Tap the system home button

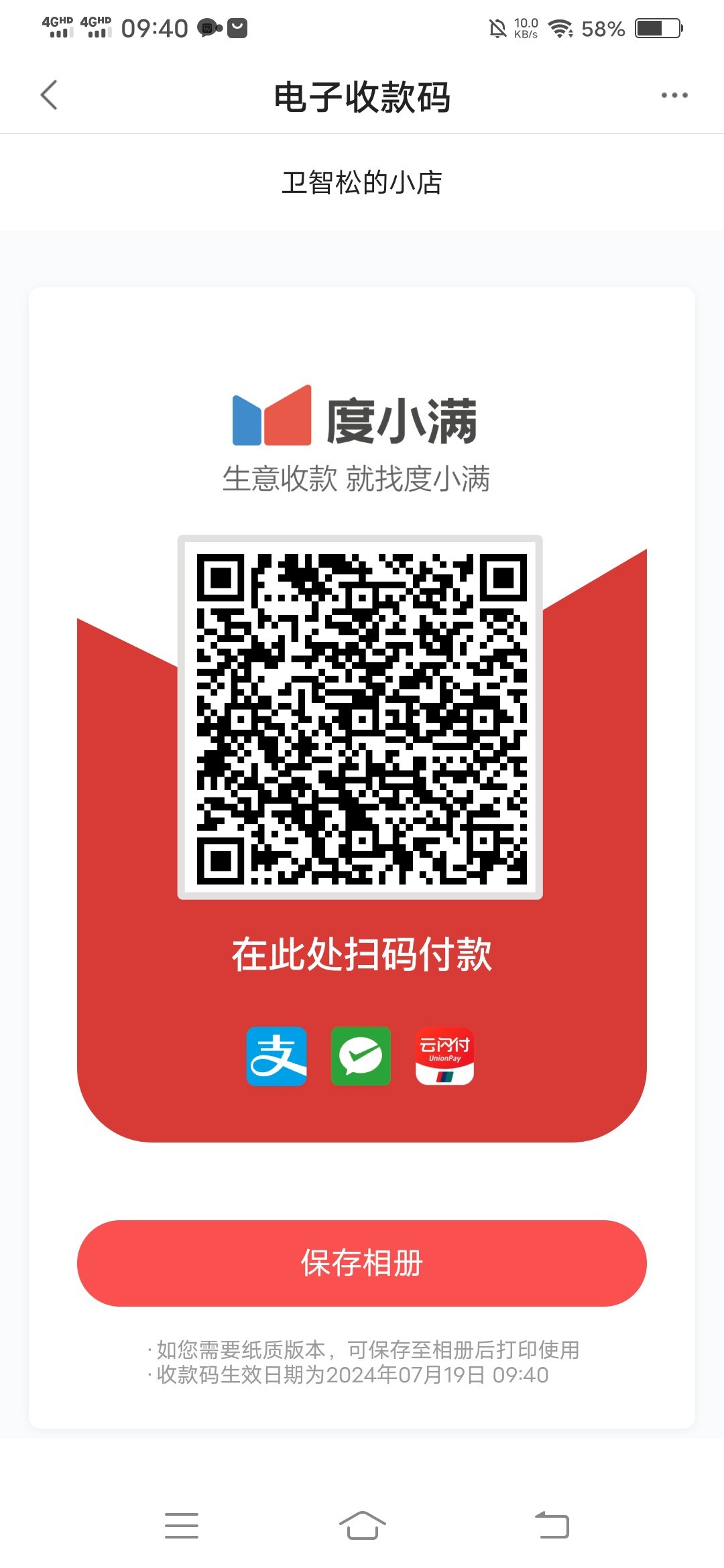coord(362,1526)
